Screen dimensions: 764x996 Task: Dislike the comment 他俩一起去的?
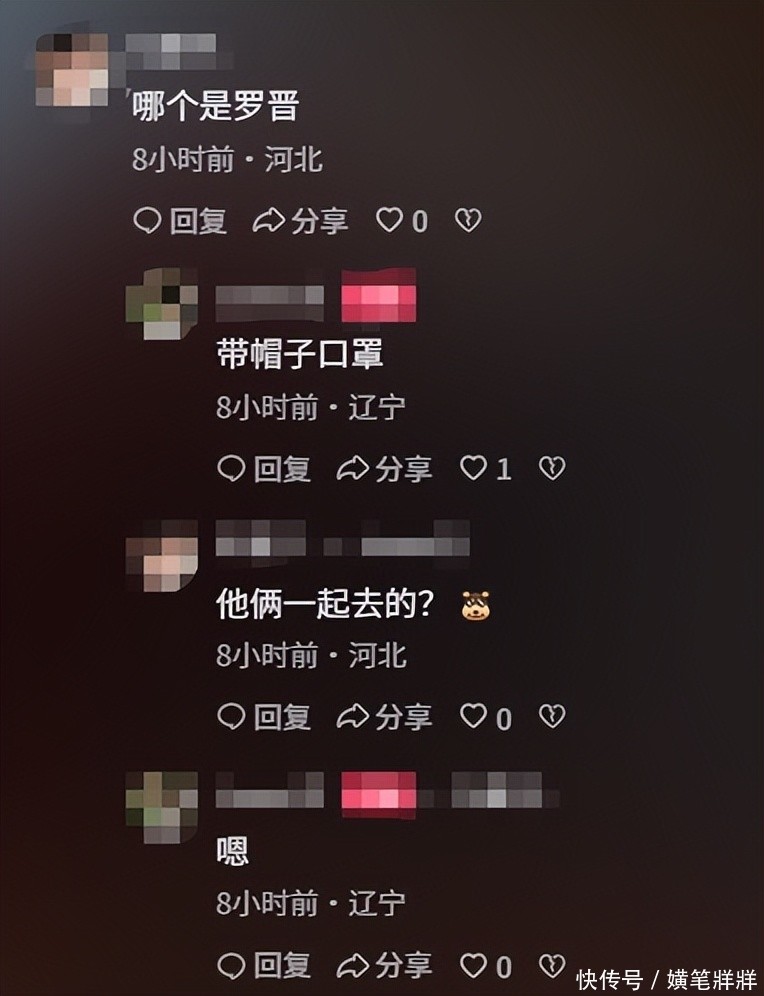point(552,716)
